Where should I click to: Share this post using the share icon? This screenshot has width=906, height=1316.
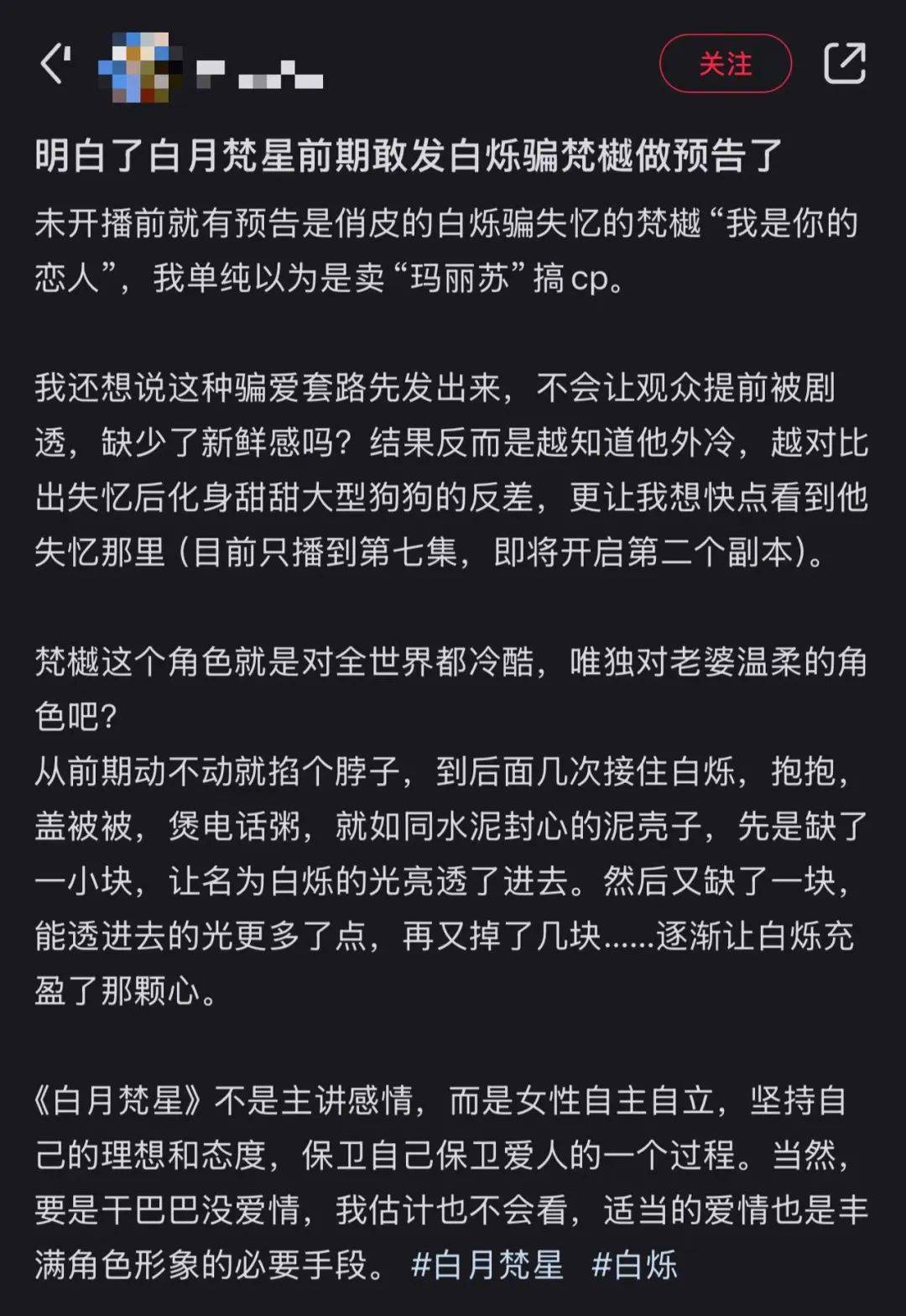[844, 64]
